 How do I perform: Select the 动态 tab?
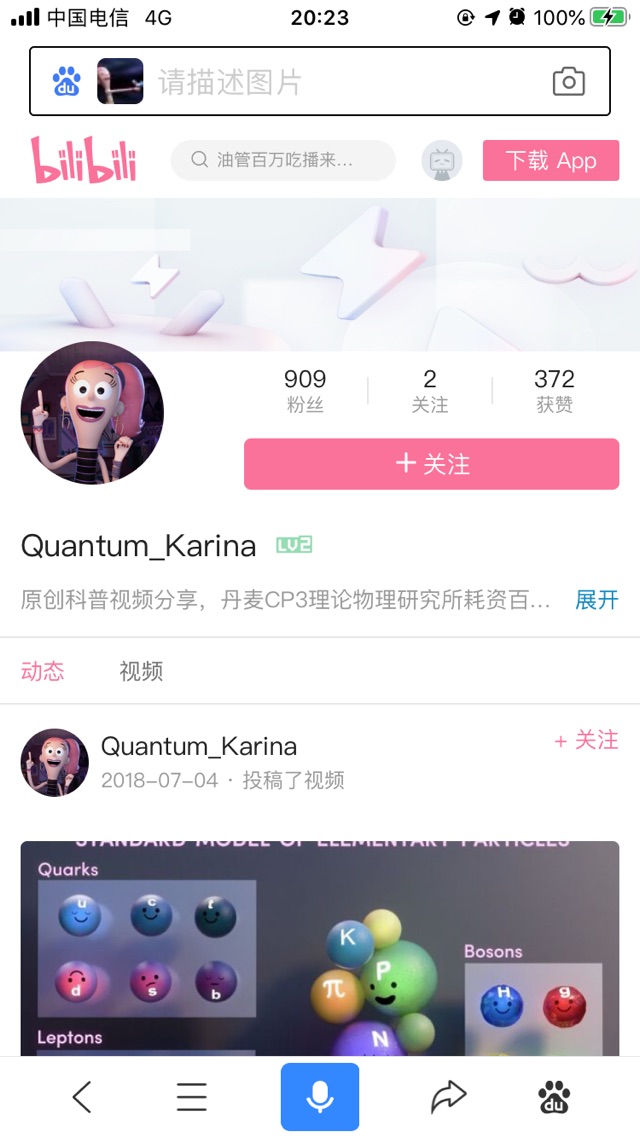(x=42, y=671)
